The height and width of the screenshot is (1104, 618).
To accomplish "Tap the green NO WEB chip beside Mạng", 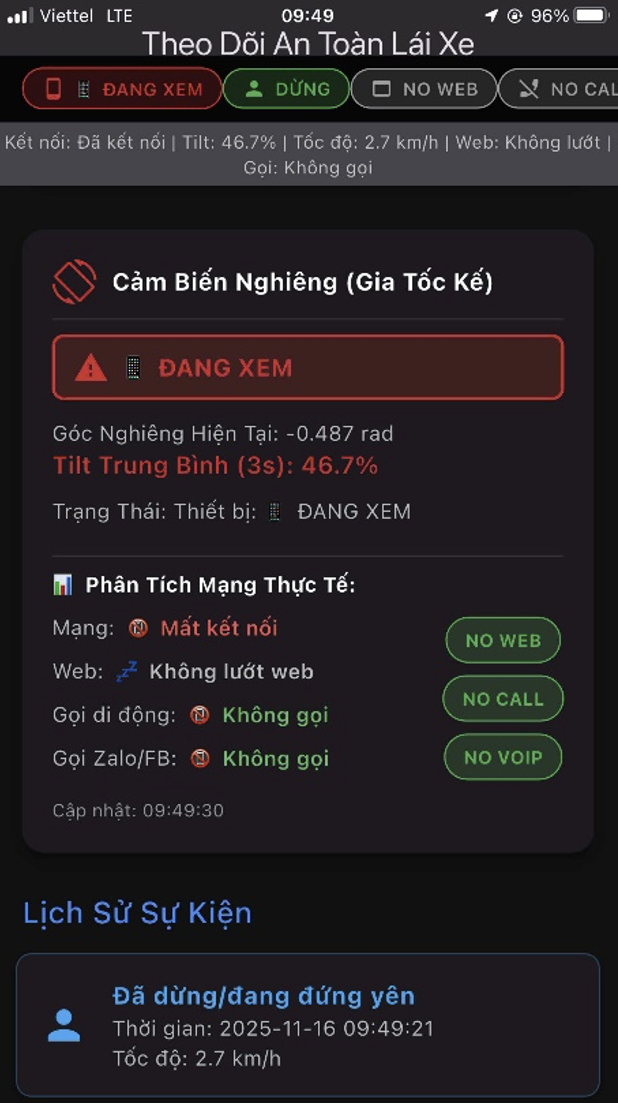I will (x=502, y=640).
